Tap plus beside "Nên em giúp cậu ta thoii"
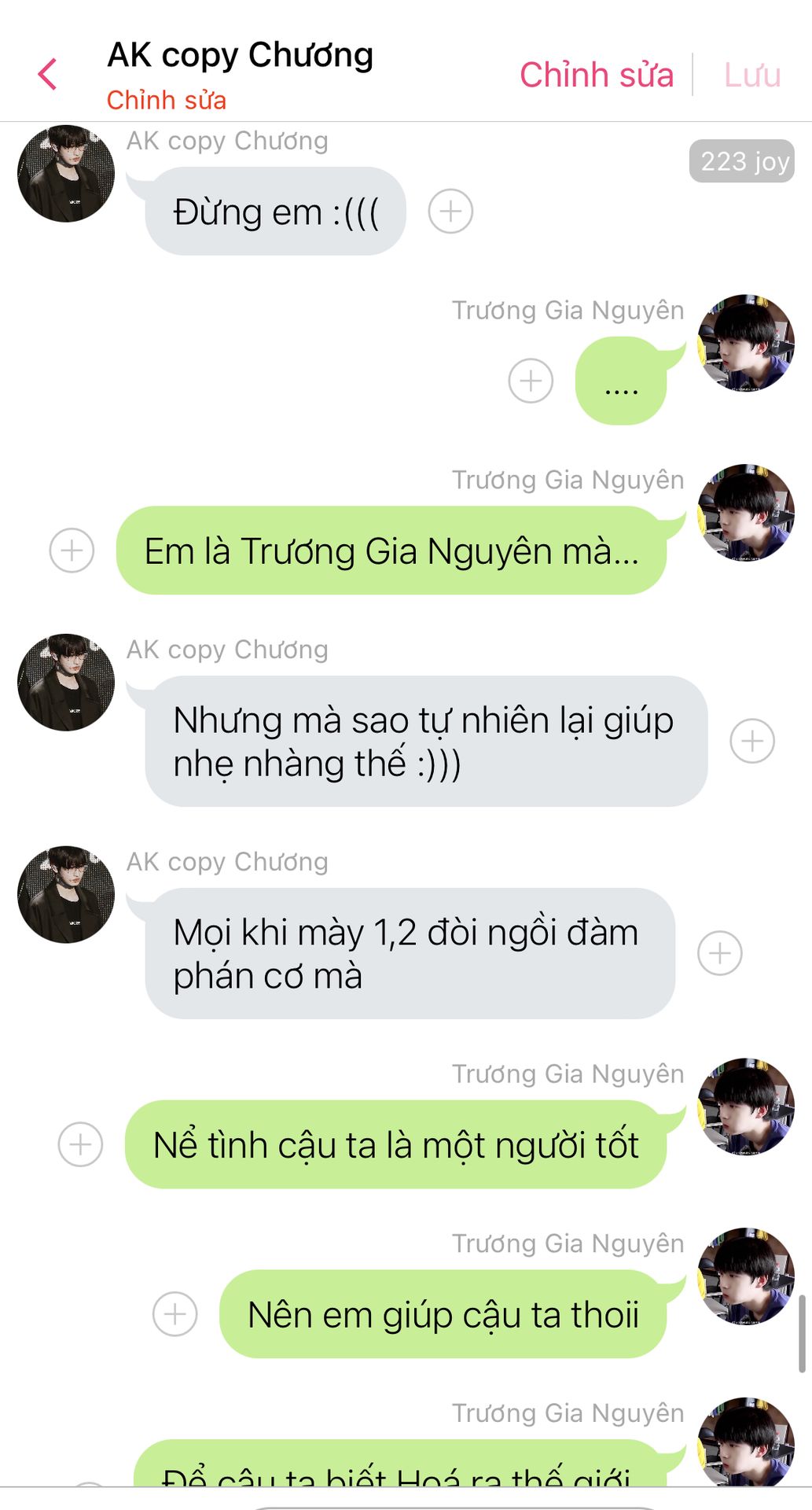 click(x=175, y=1313)
